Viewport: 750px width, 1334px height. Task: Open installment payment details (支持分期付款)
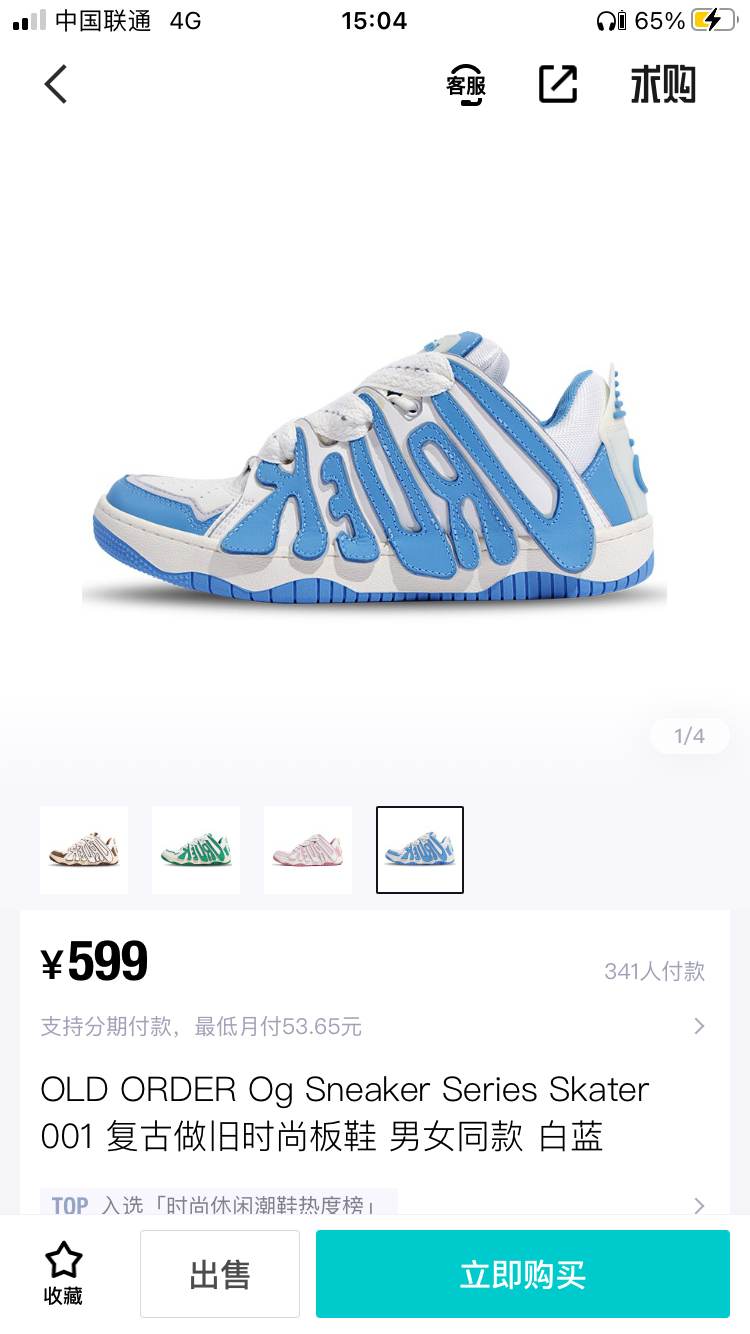pos(373,1026)
